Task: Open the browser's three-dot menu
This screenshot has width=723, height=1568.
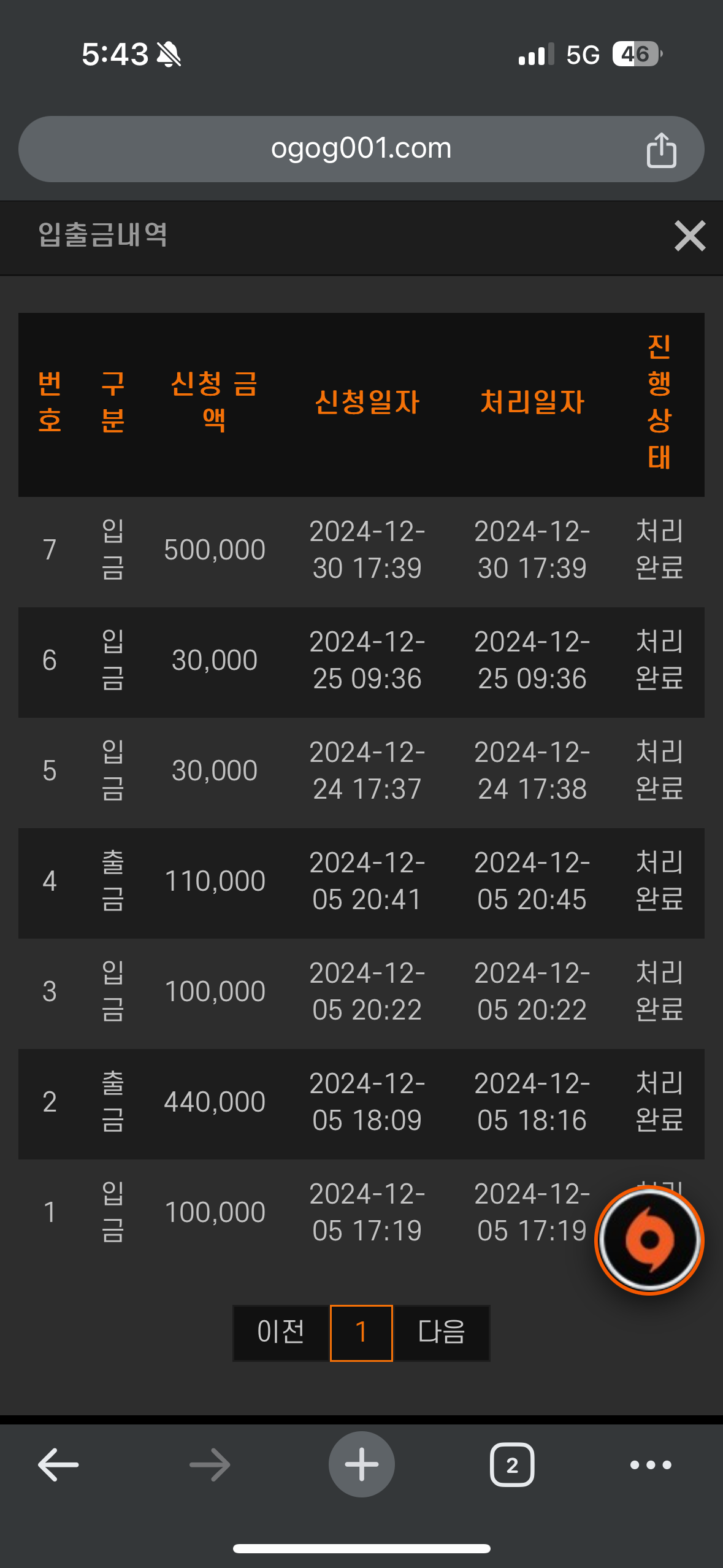Action: [651, 1465]
